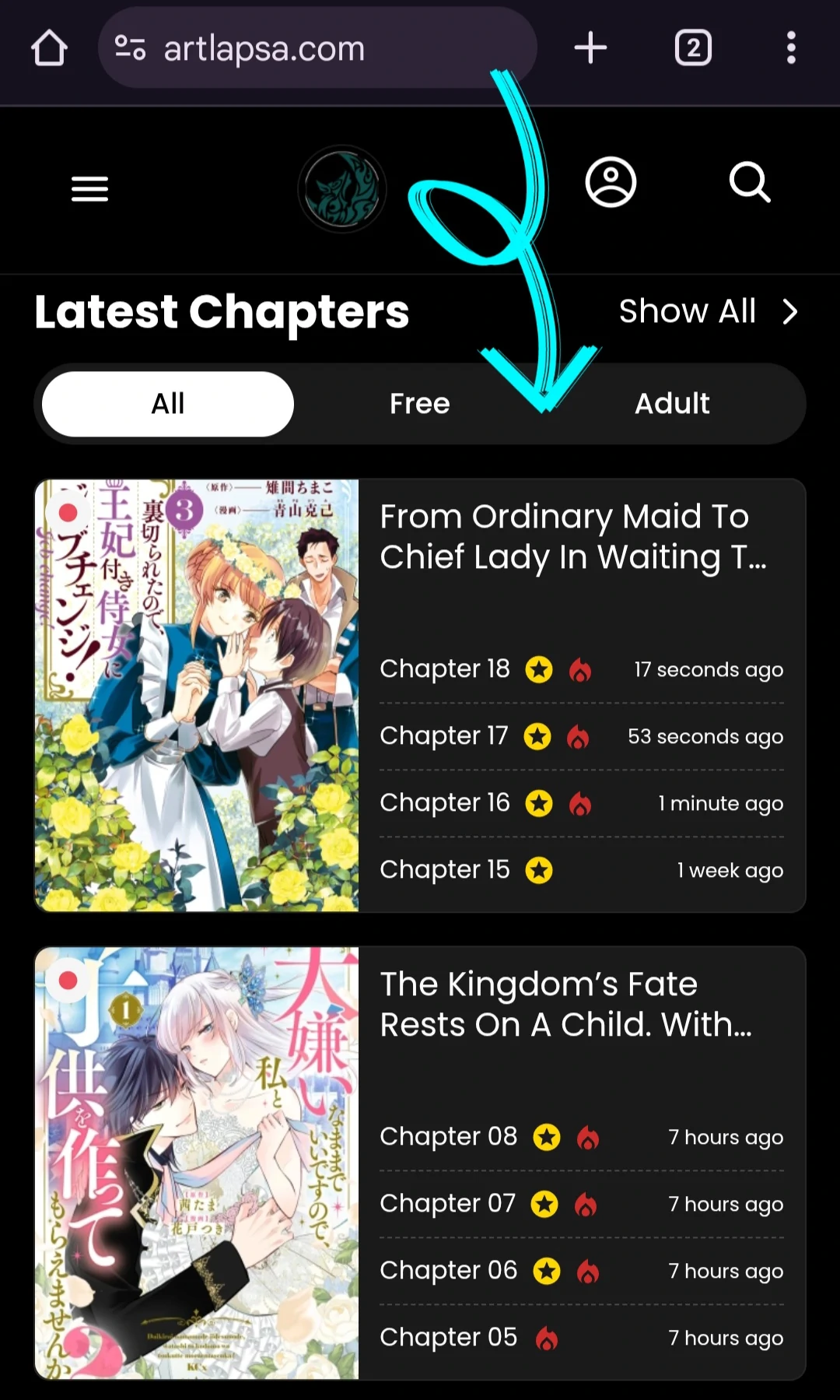Read Chapter 08 of The Kingdom's Fate
840x1400 pixels.
(448, 1137)
